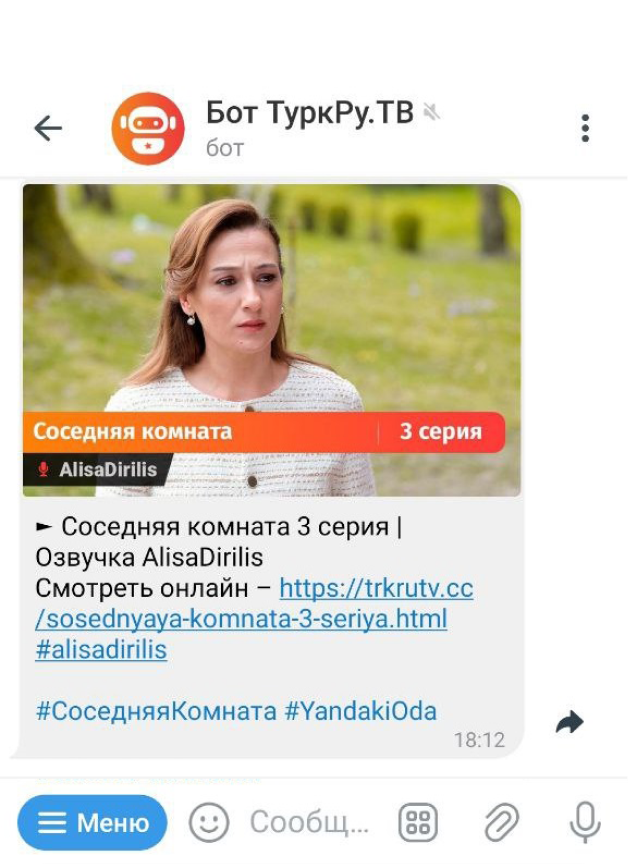
Task: Tap the #alisadirilis hashtag
Action: pos(101,650)
